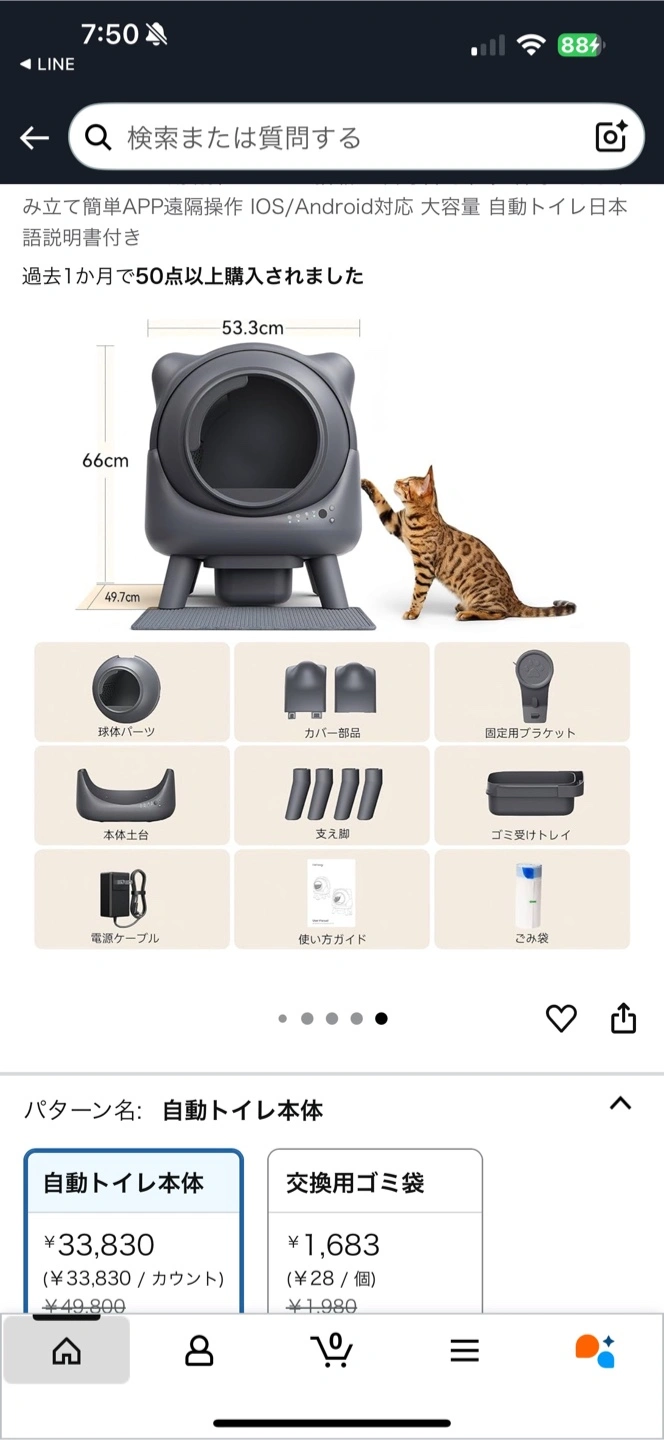Viewport: 664px width, 1440px height.
Task: Collapse the パターン名 section chevron
Action: (620, 1104)
